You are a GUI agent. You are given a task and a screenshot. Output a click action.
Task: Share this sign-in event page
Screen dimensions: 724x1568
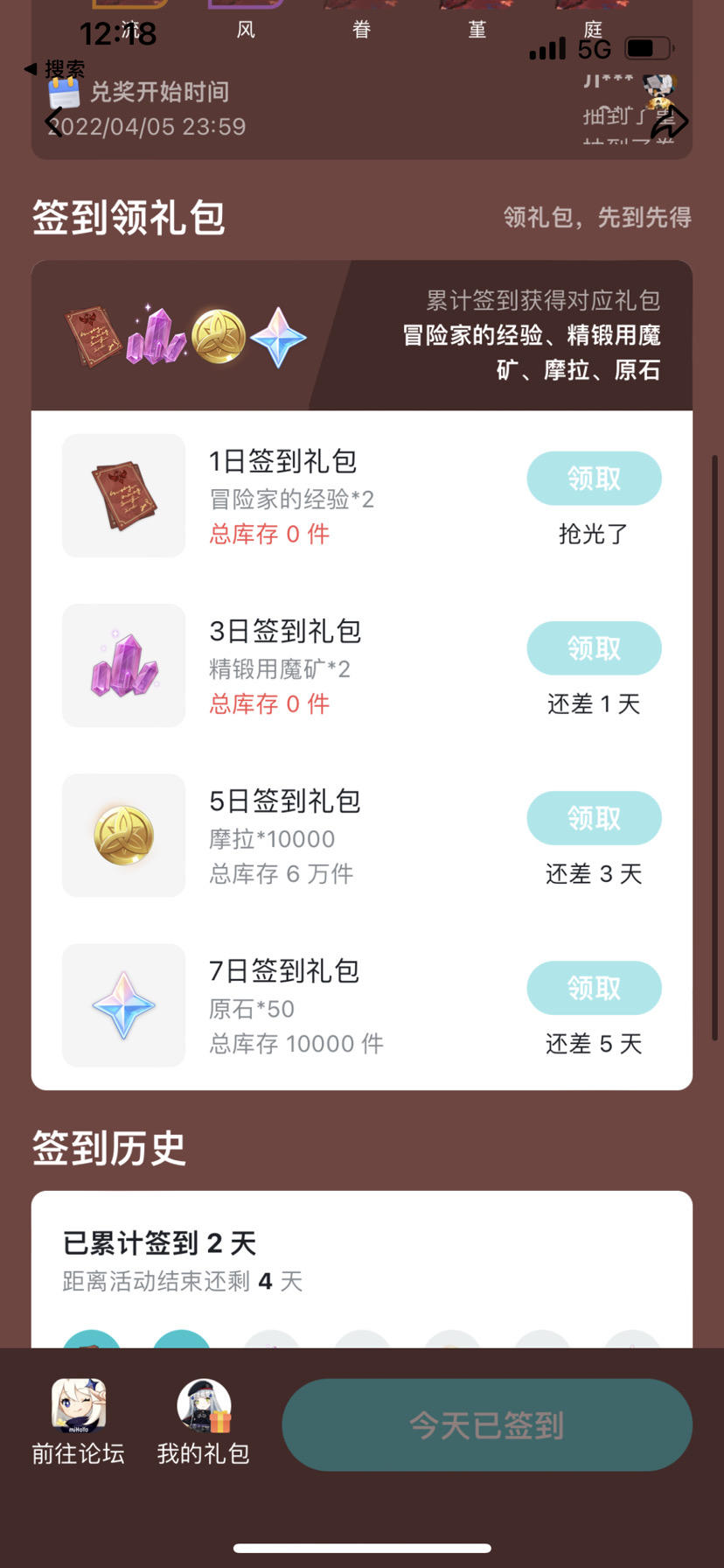coord(670,122)
